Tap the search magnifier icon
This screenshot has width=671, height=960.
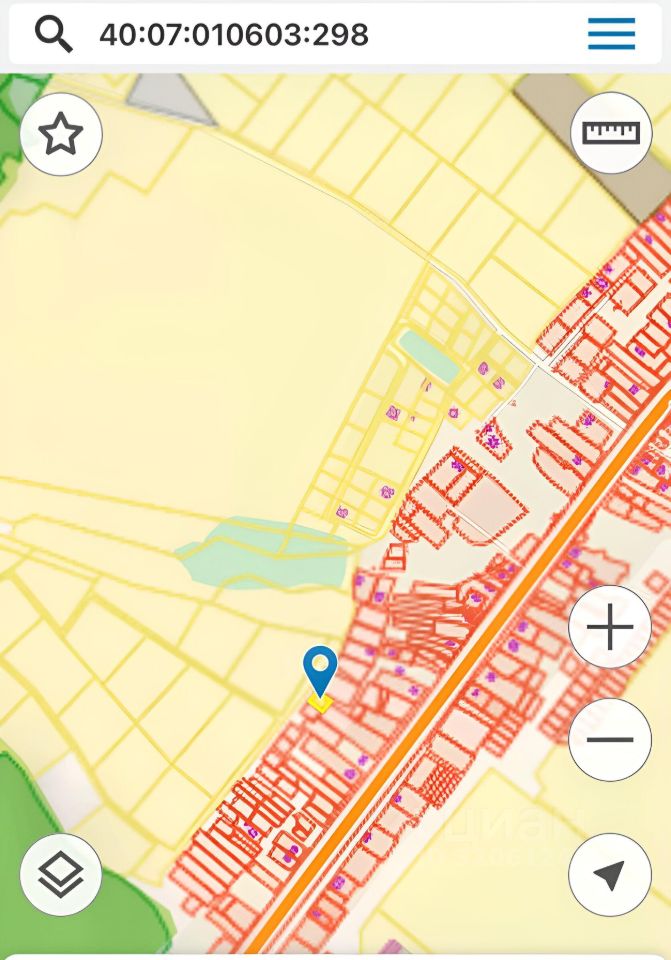54,35
